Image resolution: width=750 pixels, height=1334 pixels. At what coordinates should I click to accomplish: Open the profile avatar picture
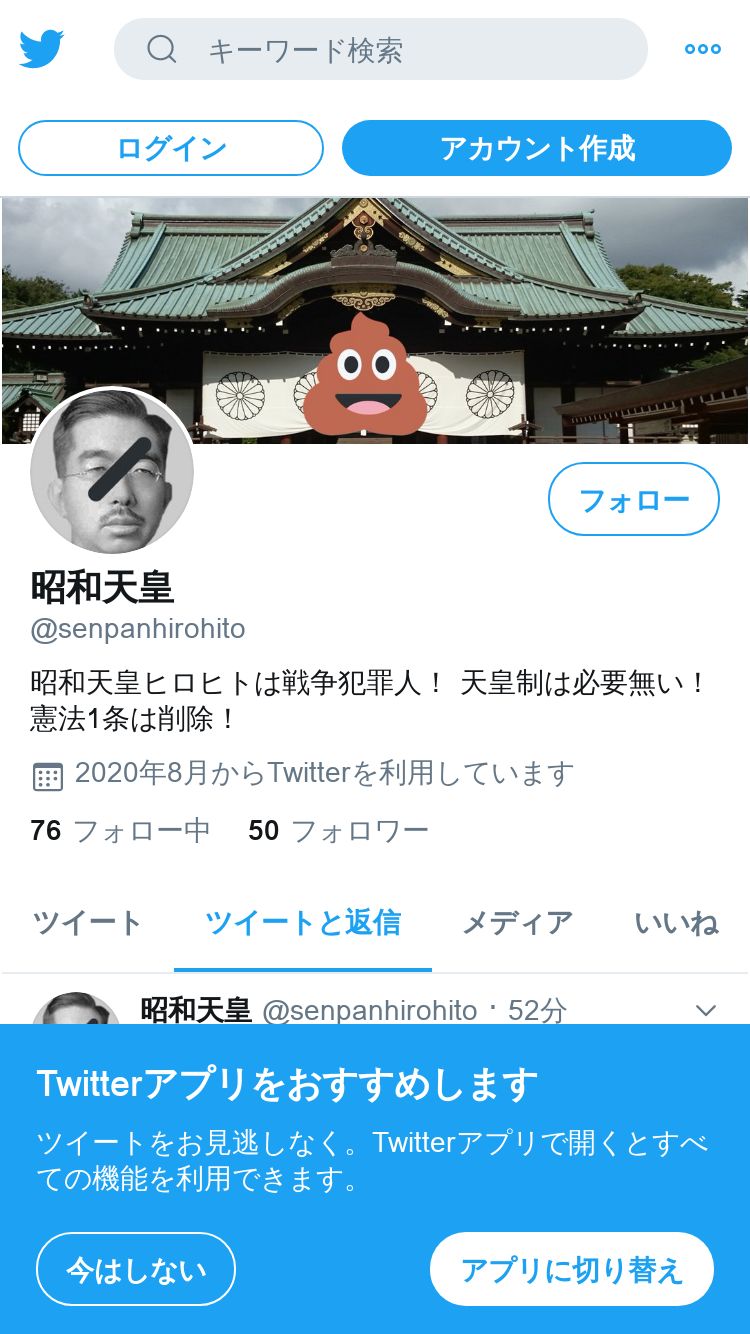click(x=112, y=471)
